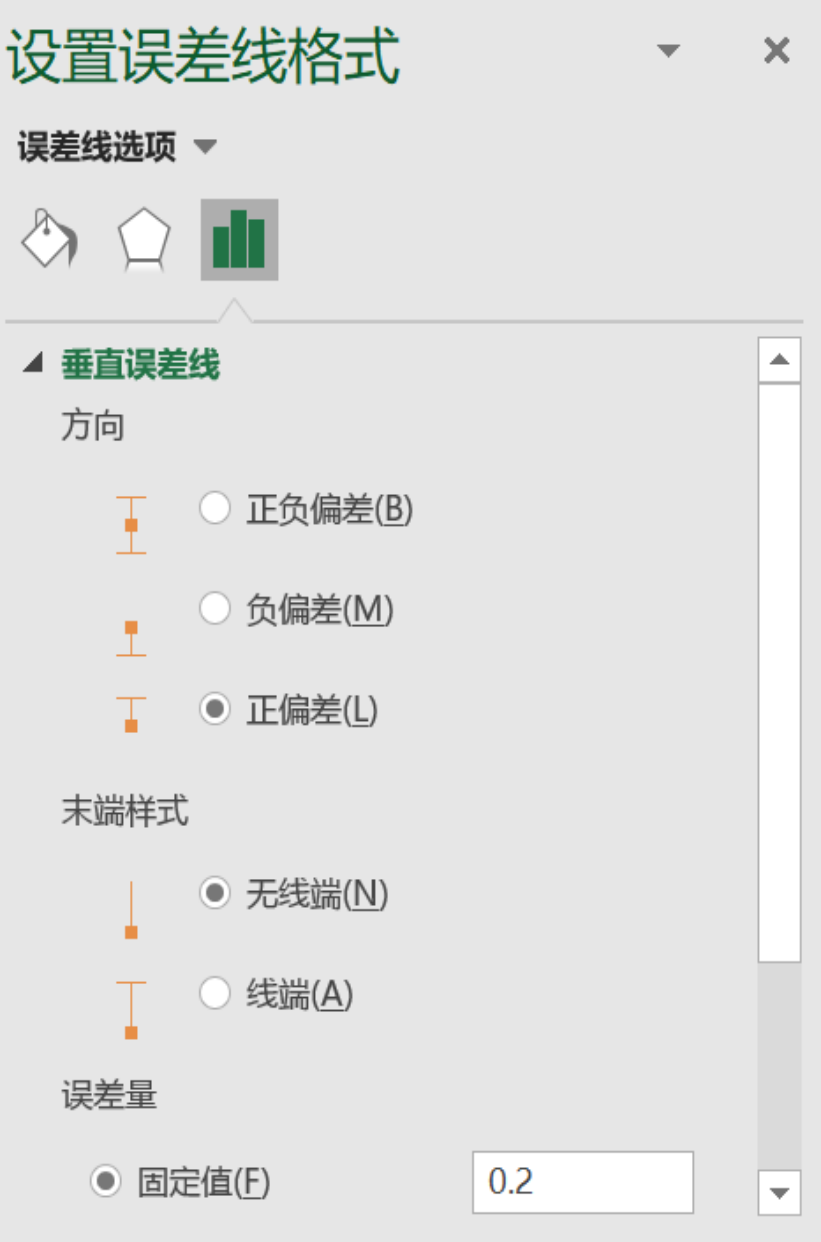Switch to the Fill & Line paint bucket tab
This screenshot has height=1242, width=821.
(x=48, y=238)
